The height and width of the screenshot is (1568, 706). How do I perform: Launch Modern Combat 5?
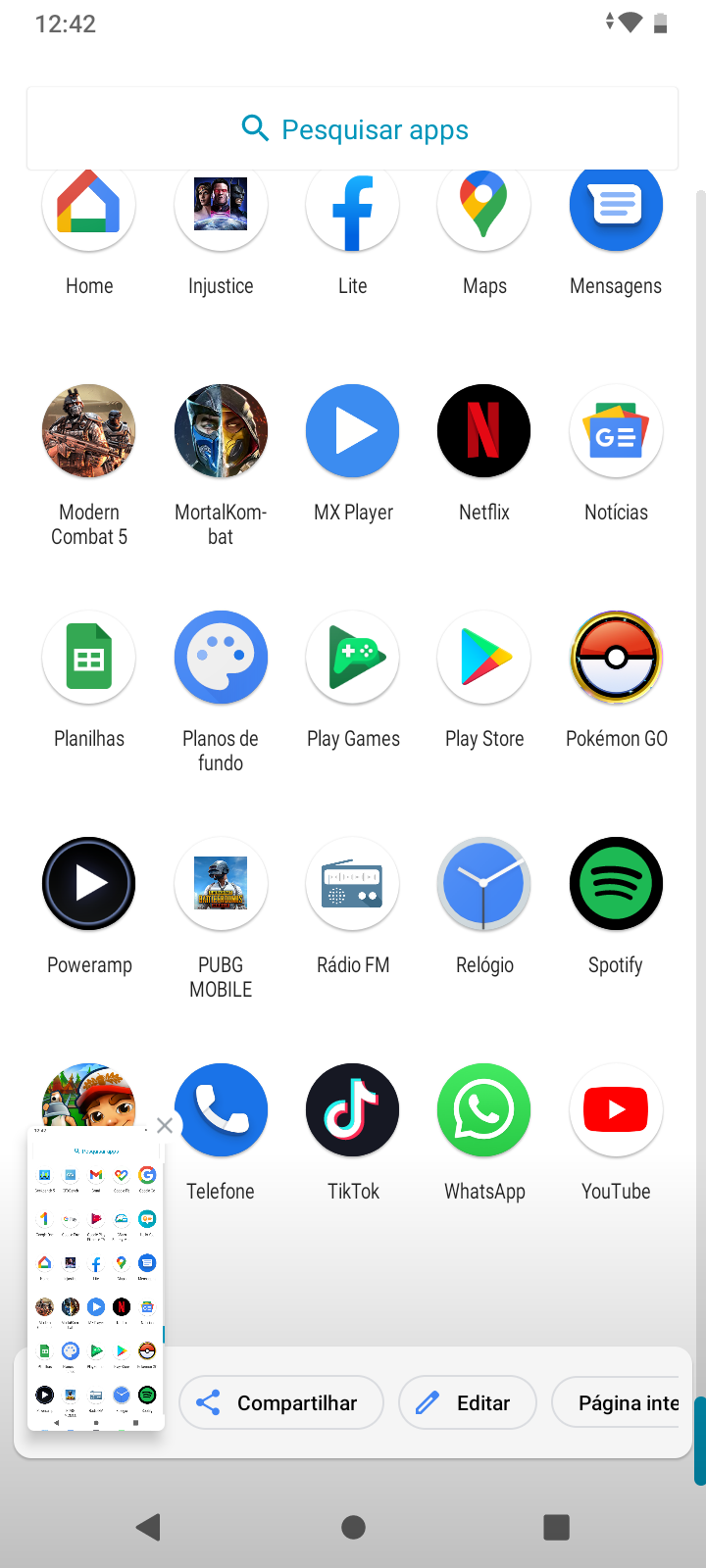click(89, 431)
